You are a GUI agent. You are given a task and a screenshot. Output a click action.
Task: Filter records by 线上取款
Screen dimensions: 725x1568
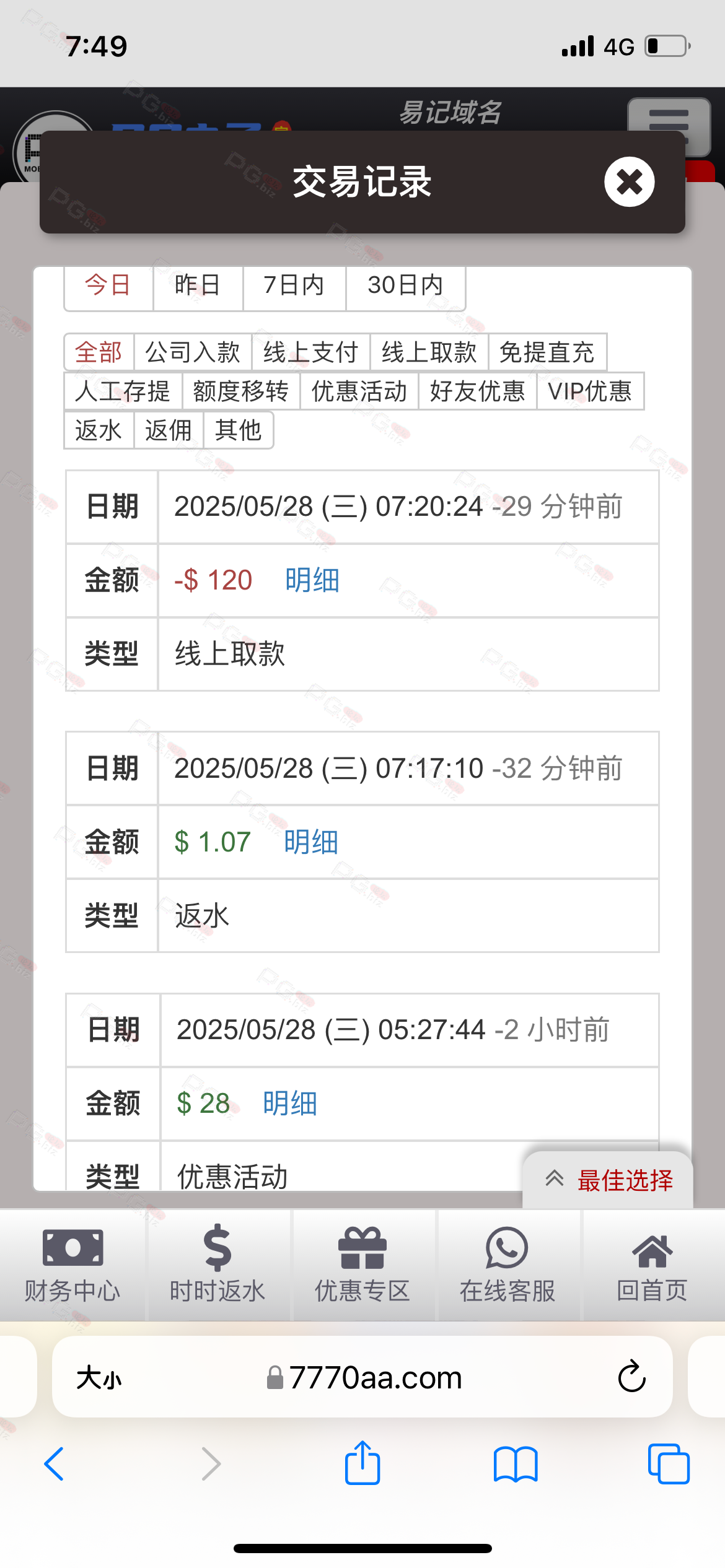[x=429, y=352]
